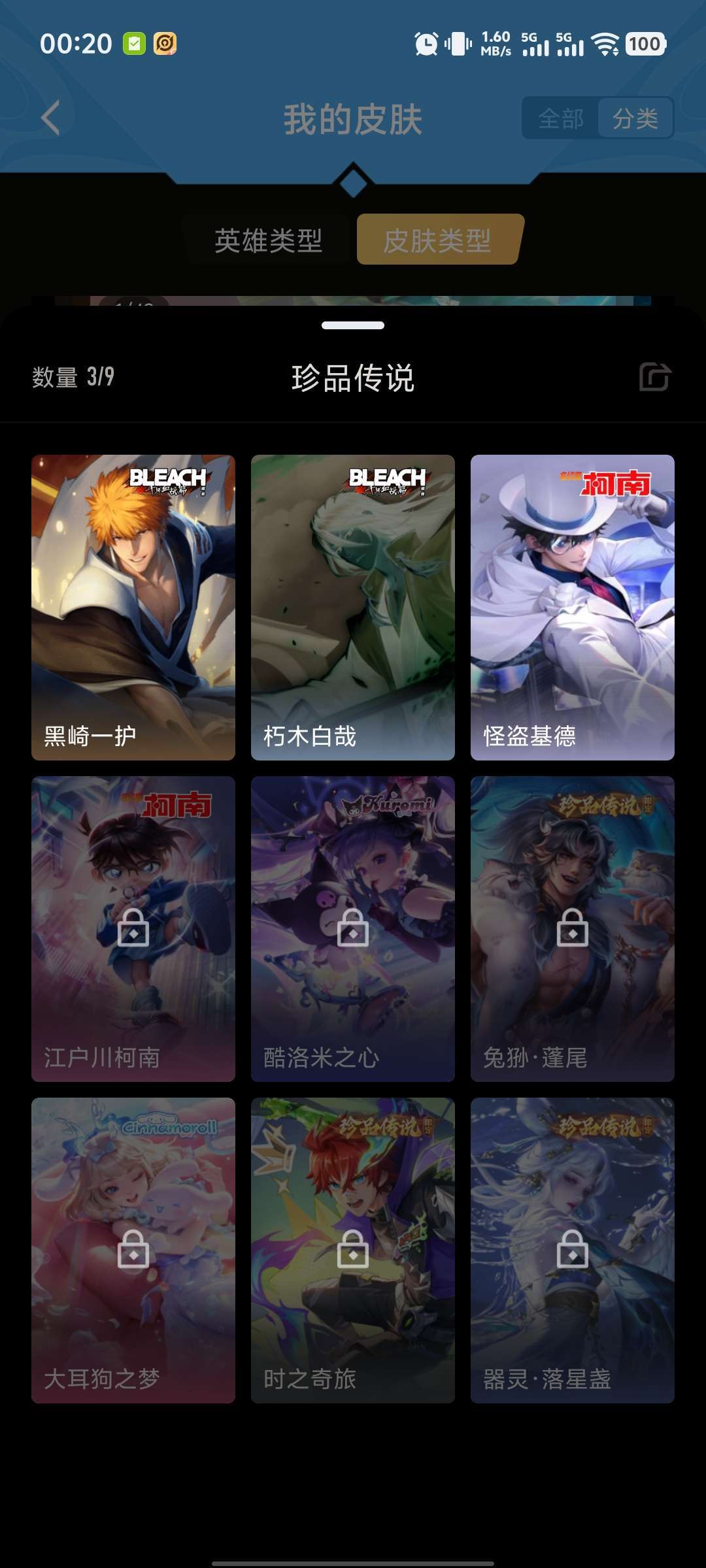Select the 英雄类型 tab
The width and height of the screenshot is (706, 1568).
point(268,240)
